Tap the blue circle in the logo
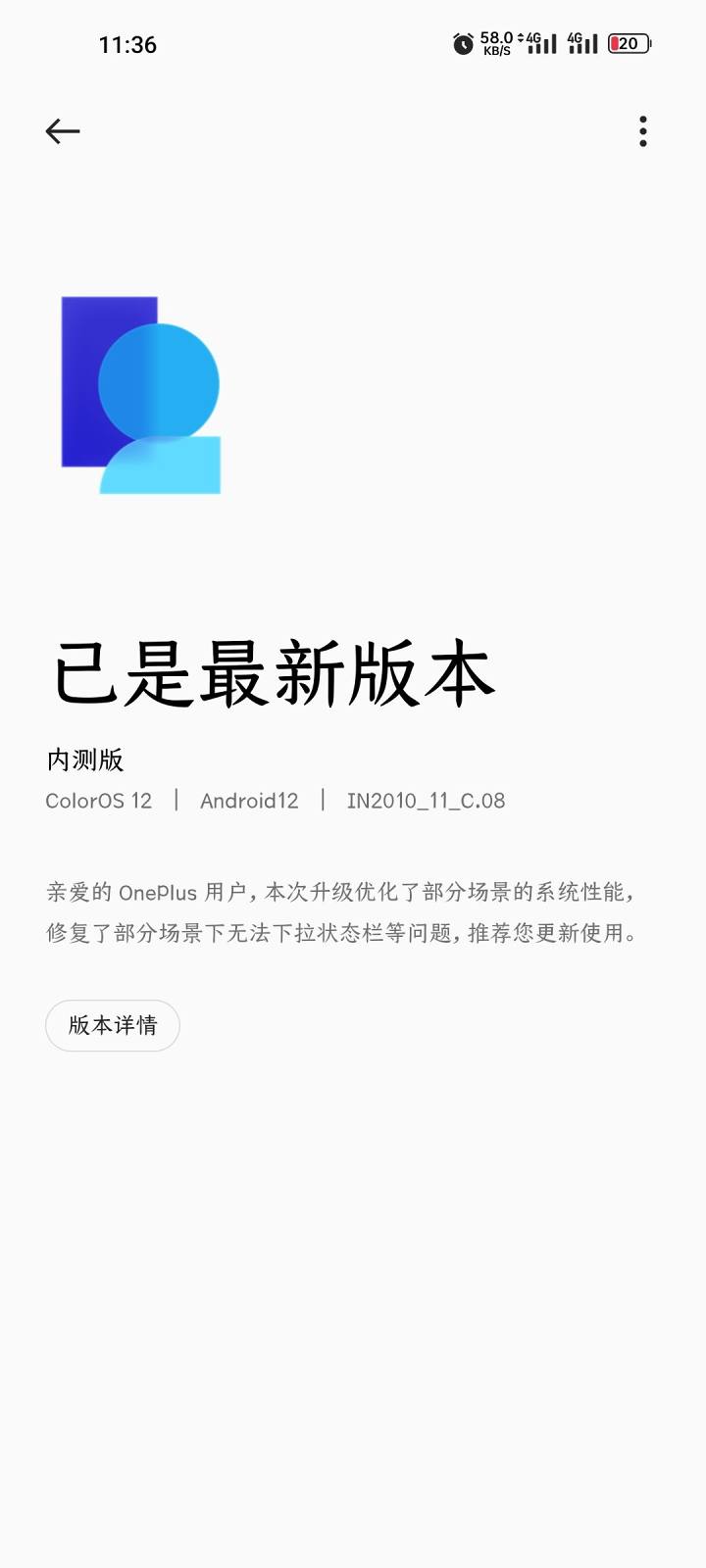Viewport: 706px width, 1568px height. tap(160, 382)
